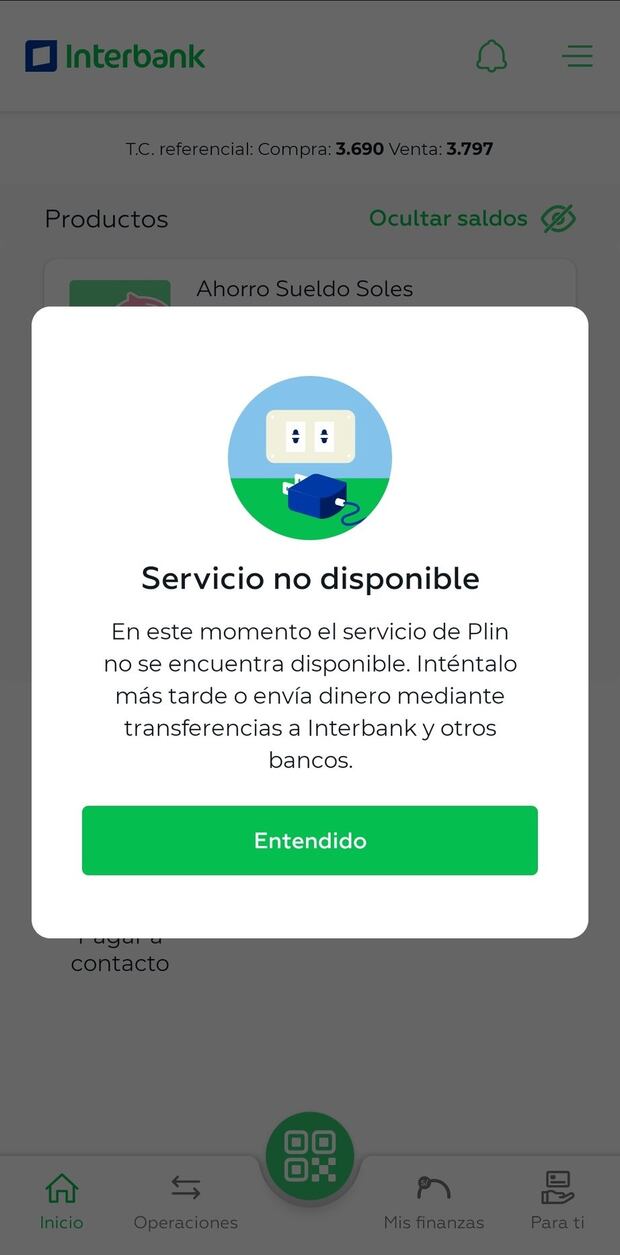Open the QR code scanner button

pos(310,1156)
